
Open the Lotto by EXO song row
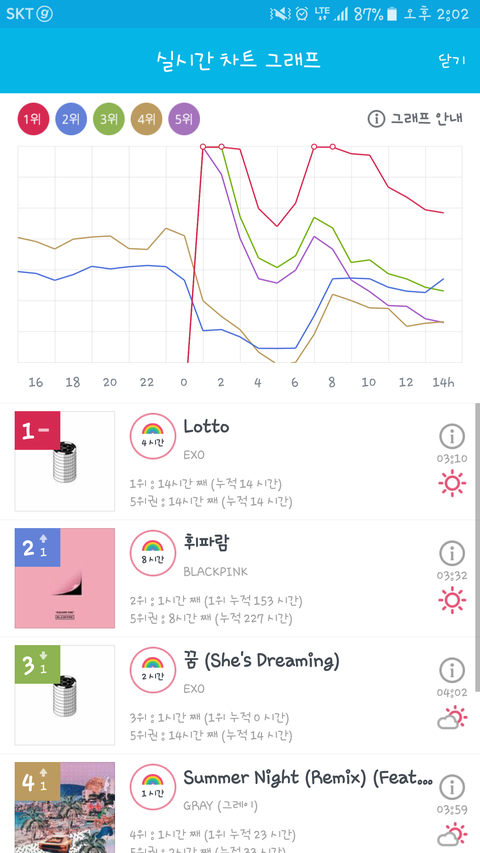[240, 461]
